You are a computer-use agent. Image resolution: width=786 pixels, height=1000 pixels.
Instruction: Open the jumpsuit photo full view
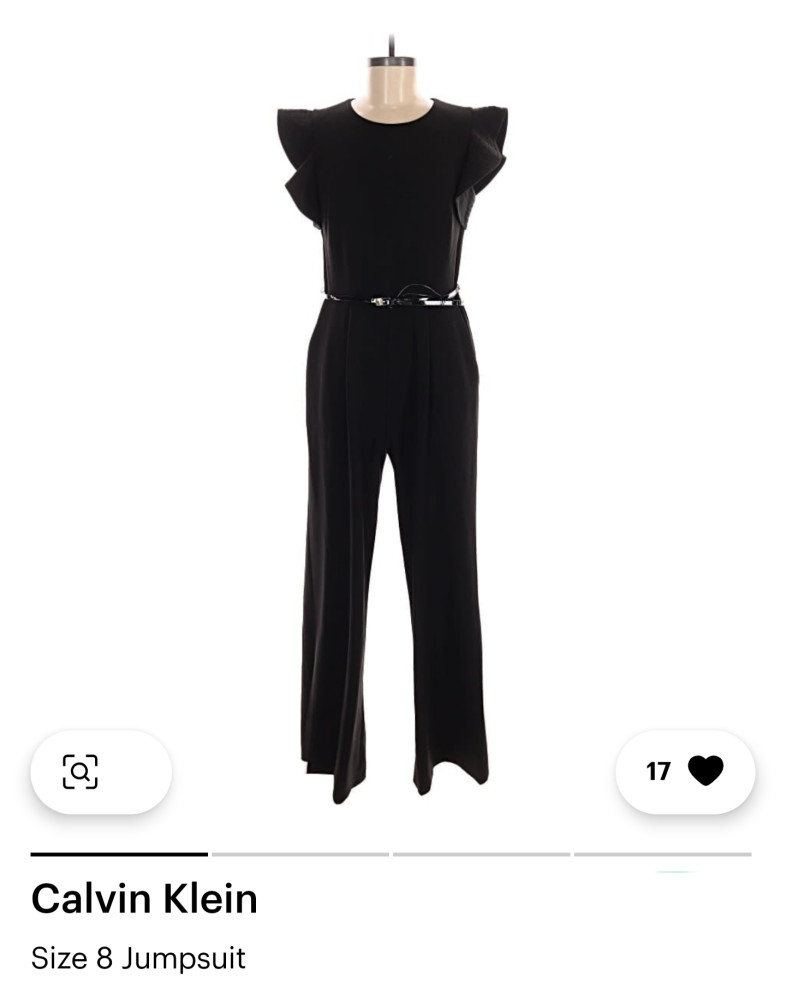pos(393,420)
